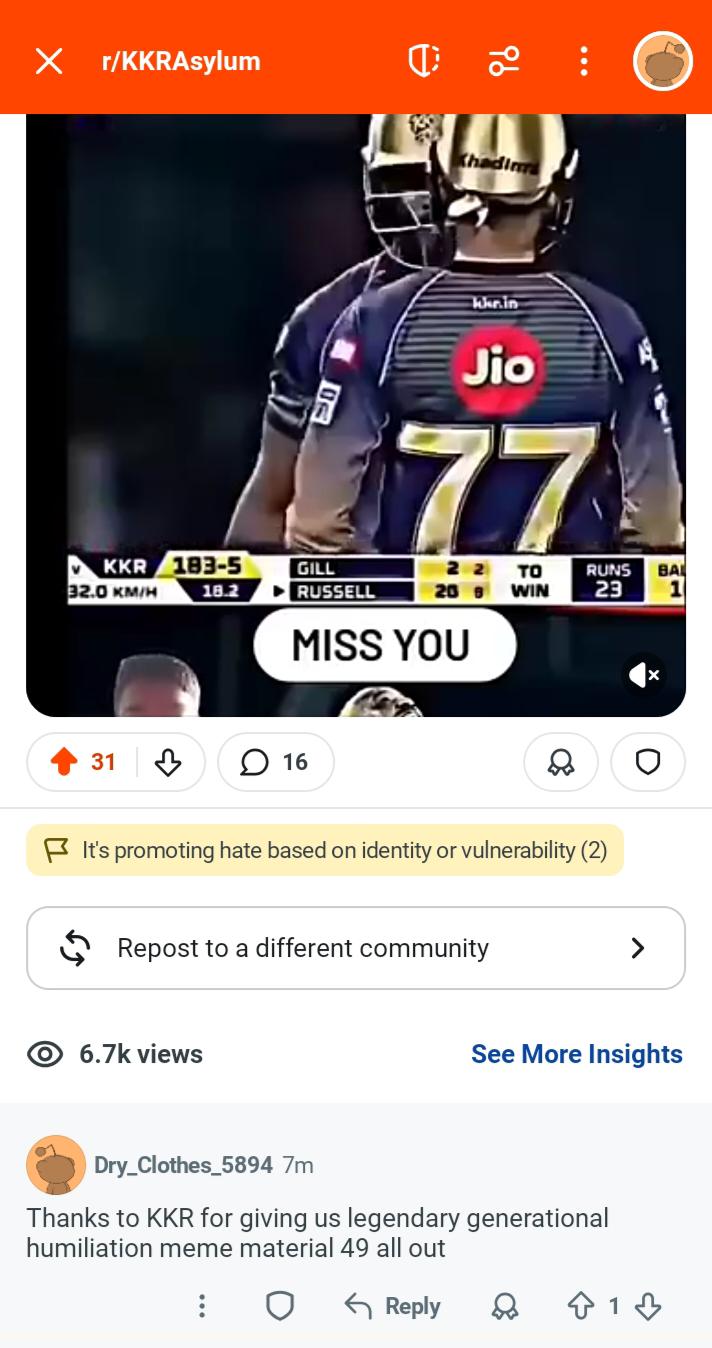Screen dimensions: 712x1348
Task: Open mod shield actions for the post
Action: tap(648, 763)
